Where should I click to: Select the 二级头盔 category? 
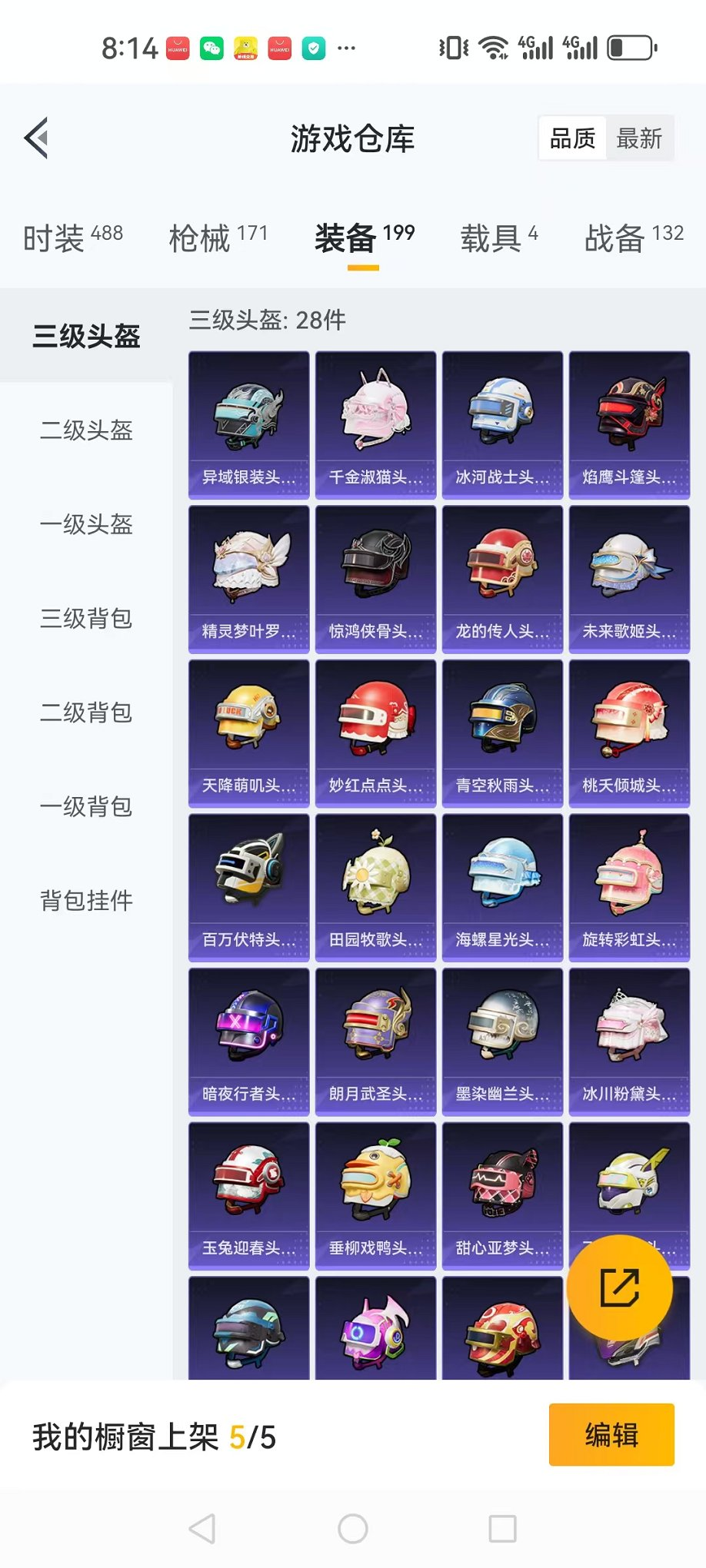pyautogui.click(x=86, y=430)
